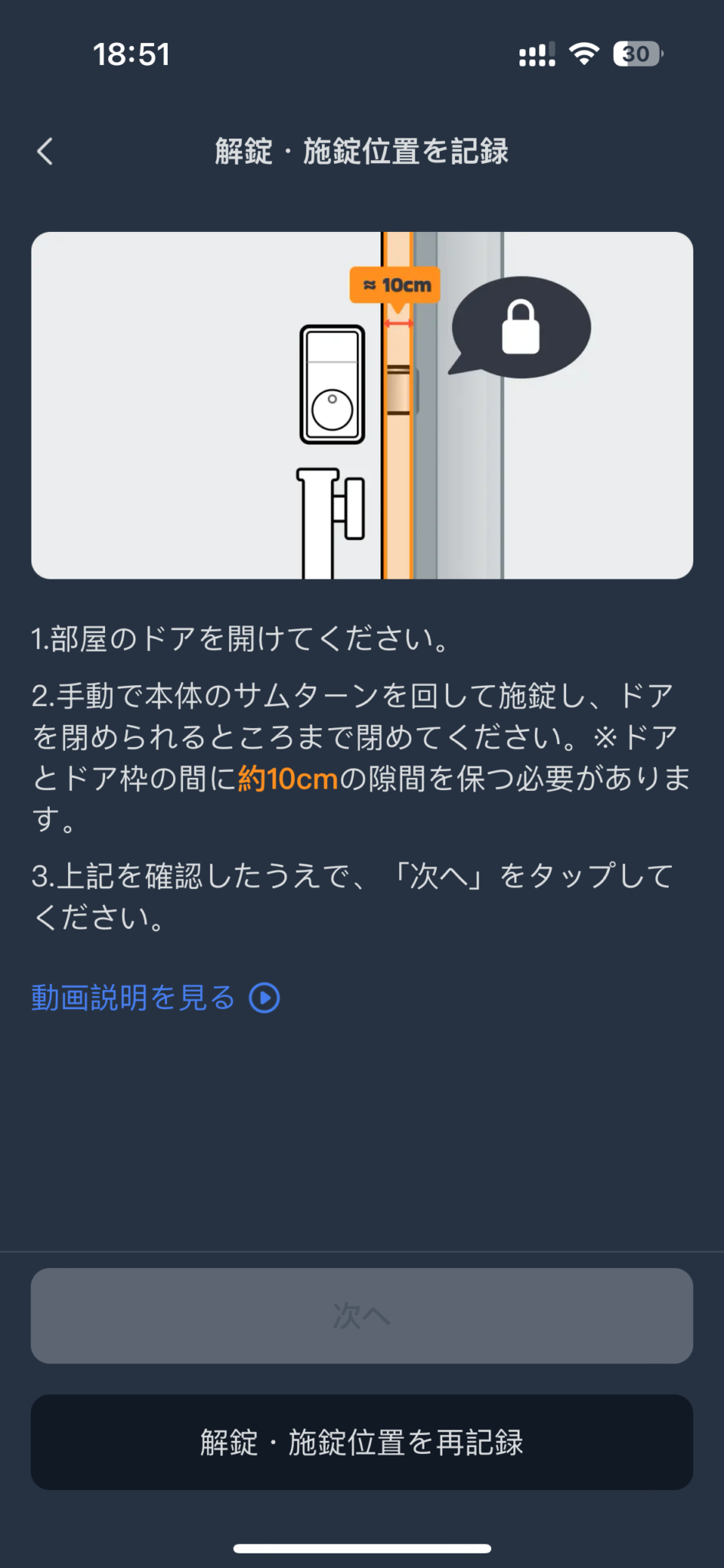Screen dimensions: 724x1568
Task: Tap the 解錠・施錠位置を再記録 button
Action: pyautogui.click(x=362, y=1442)
